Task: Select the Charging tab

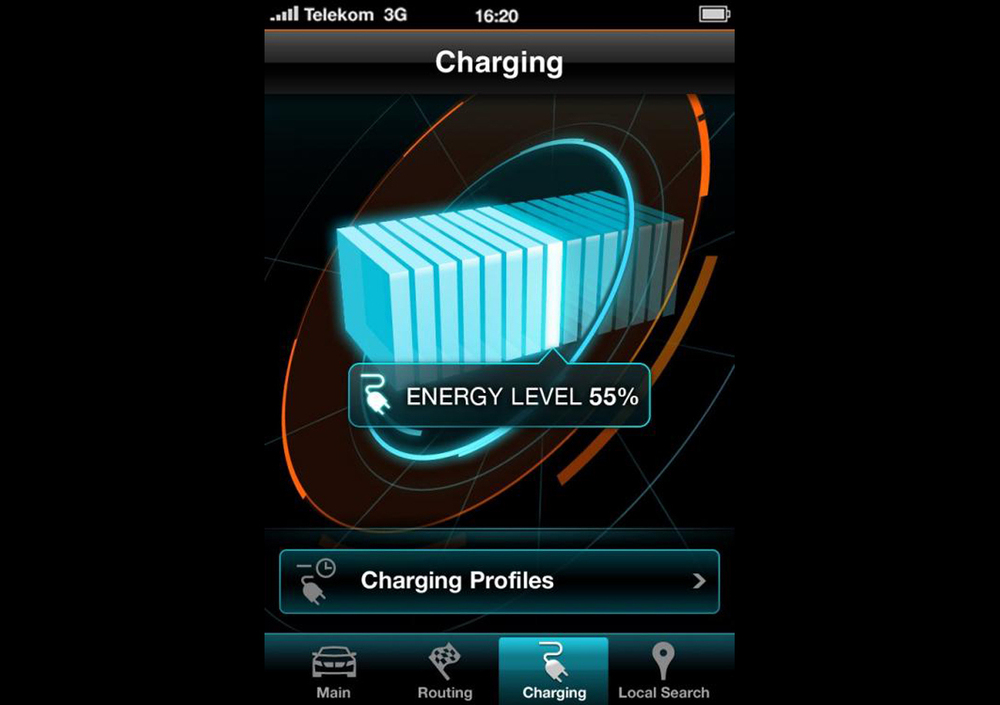Action: click(553, 671)
